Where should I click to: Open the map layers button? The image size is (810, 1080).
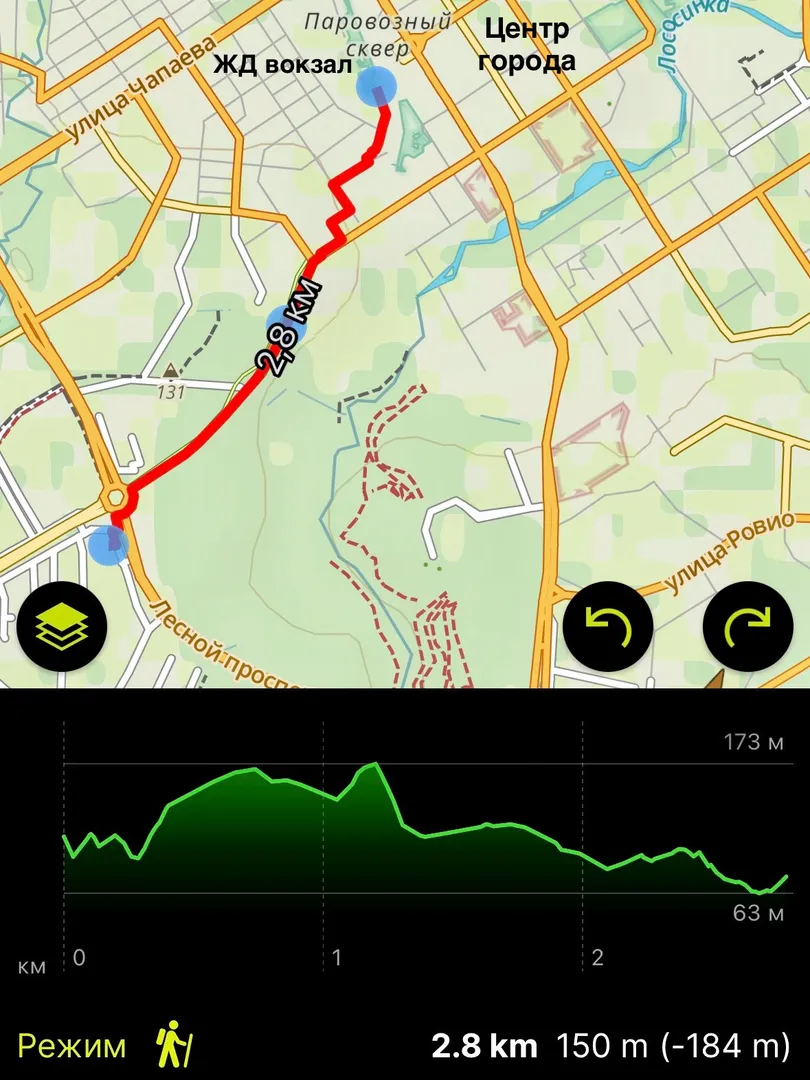(x=62, y=627)
